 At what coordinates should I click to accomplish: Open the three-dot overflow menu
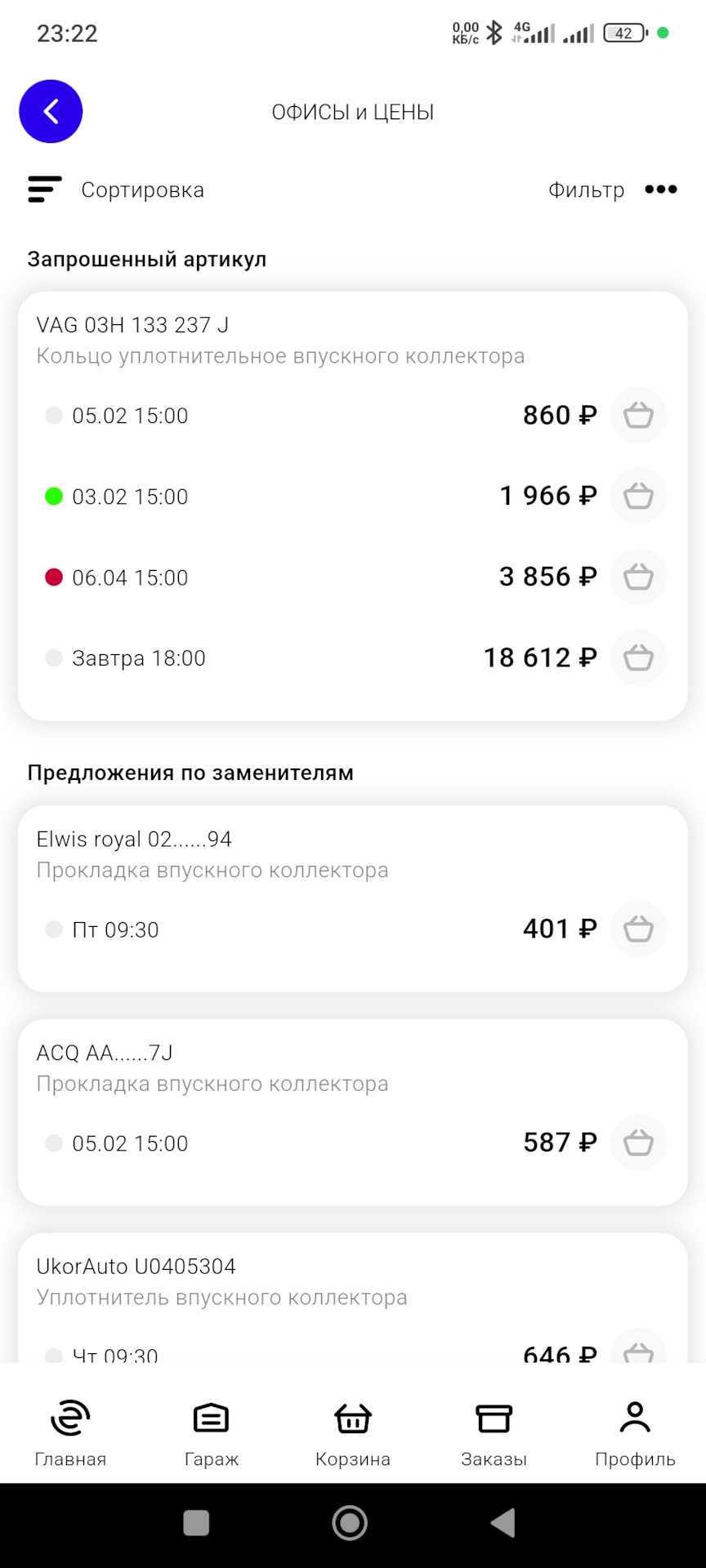[660, 189]
